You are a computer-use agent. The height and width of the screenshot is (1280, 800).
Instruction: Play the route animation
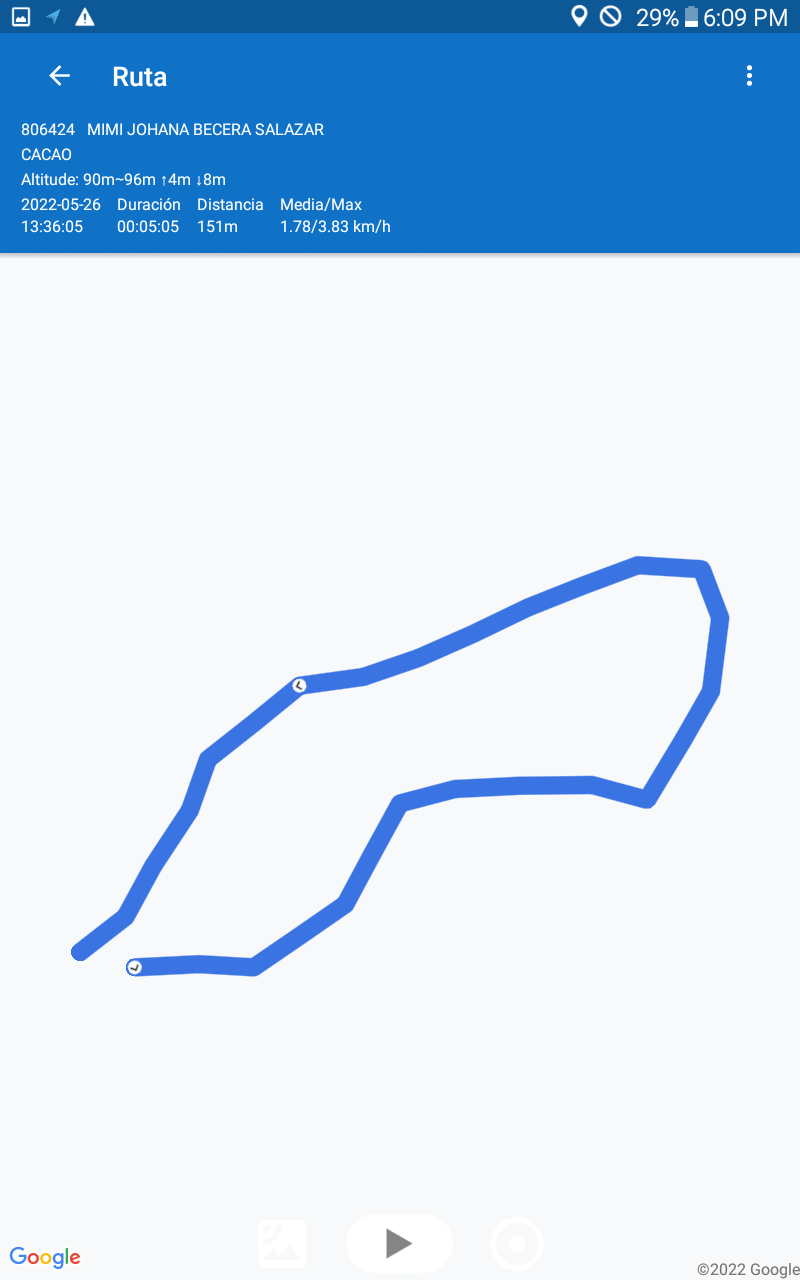point(399,1243)
